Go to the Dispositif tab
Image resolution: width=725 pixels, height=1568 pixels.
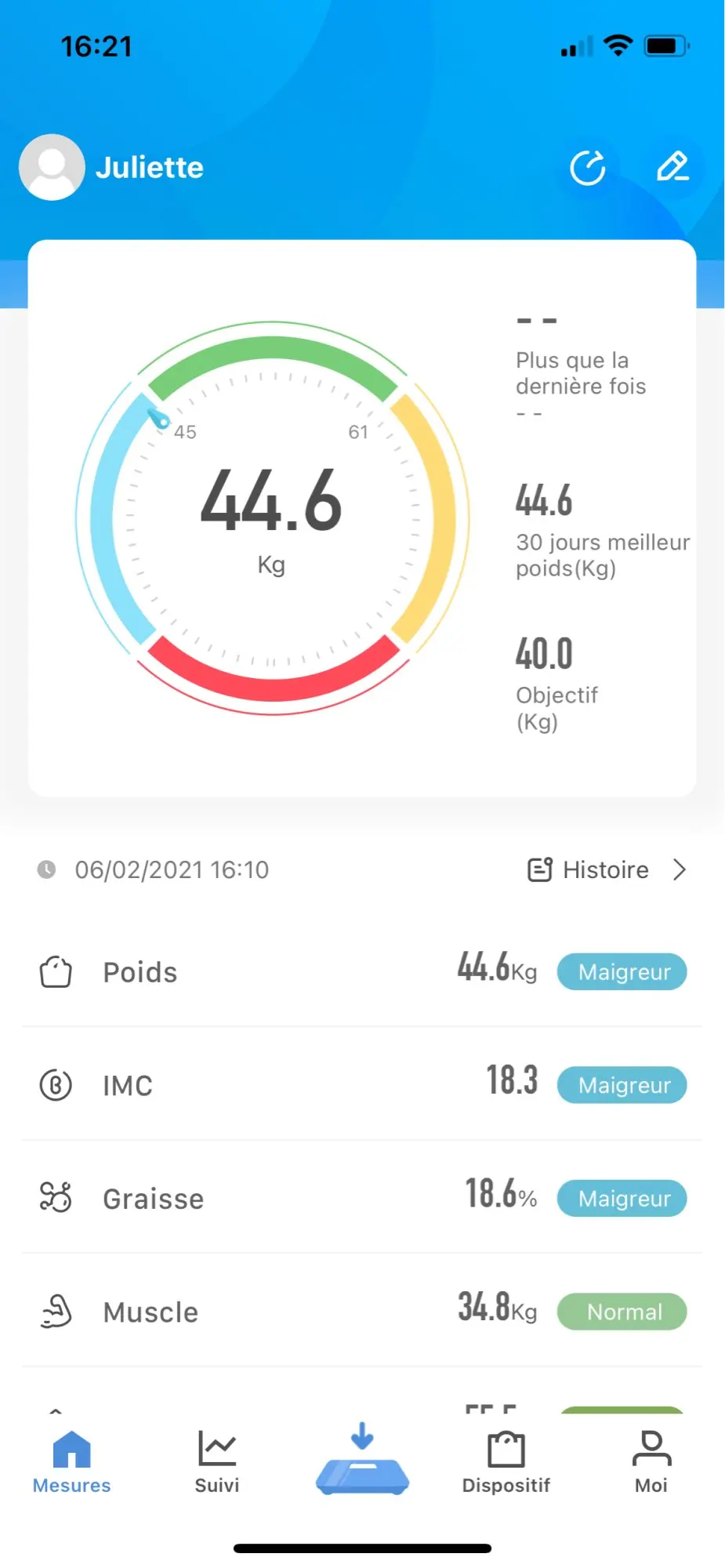pos(506,1462)
